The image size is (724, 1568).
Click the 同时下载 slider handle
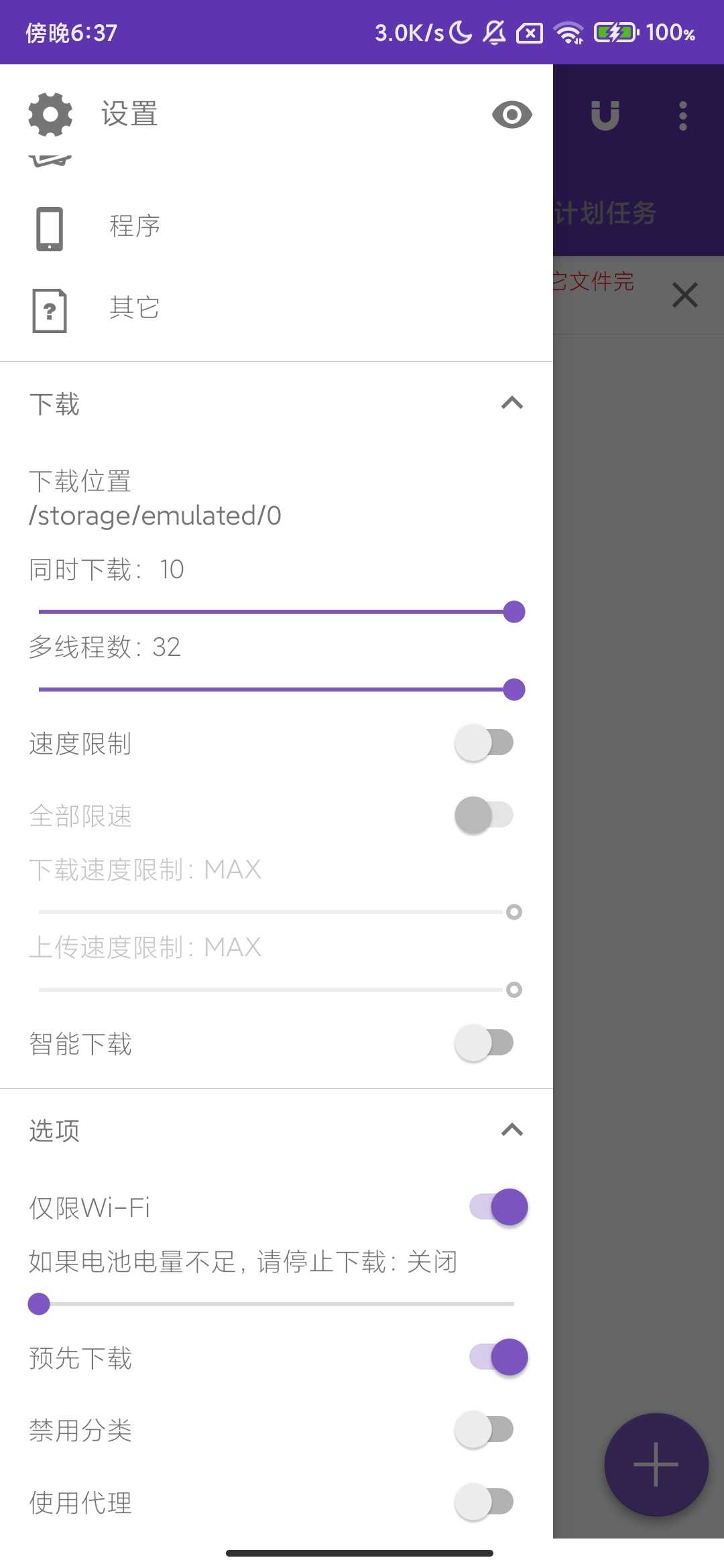pos(514,611)
